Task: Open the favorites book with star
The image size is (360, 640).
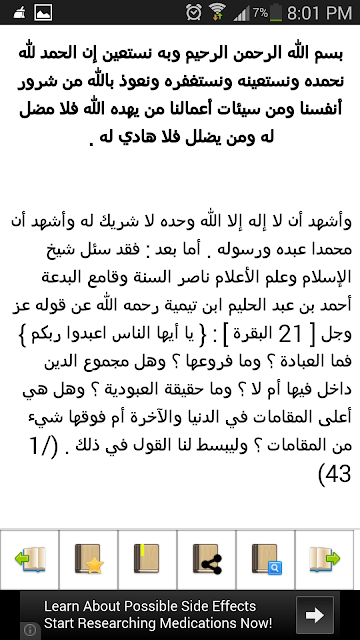Action: 89,559
